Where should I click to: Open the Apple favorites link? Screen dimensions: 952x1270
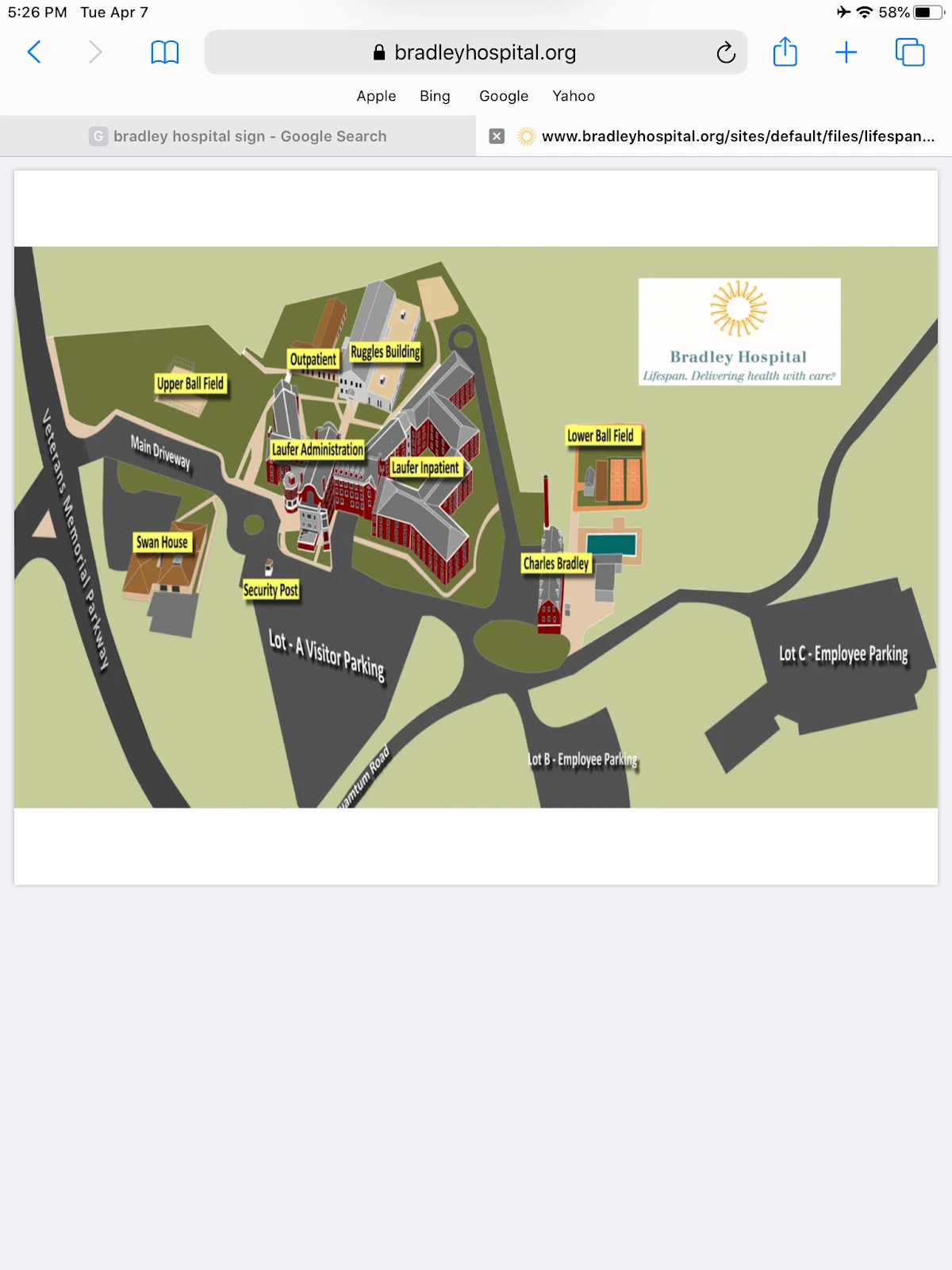pyautogui.click(x=376, y=96)
